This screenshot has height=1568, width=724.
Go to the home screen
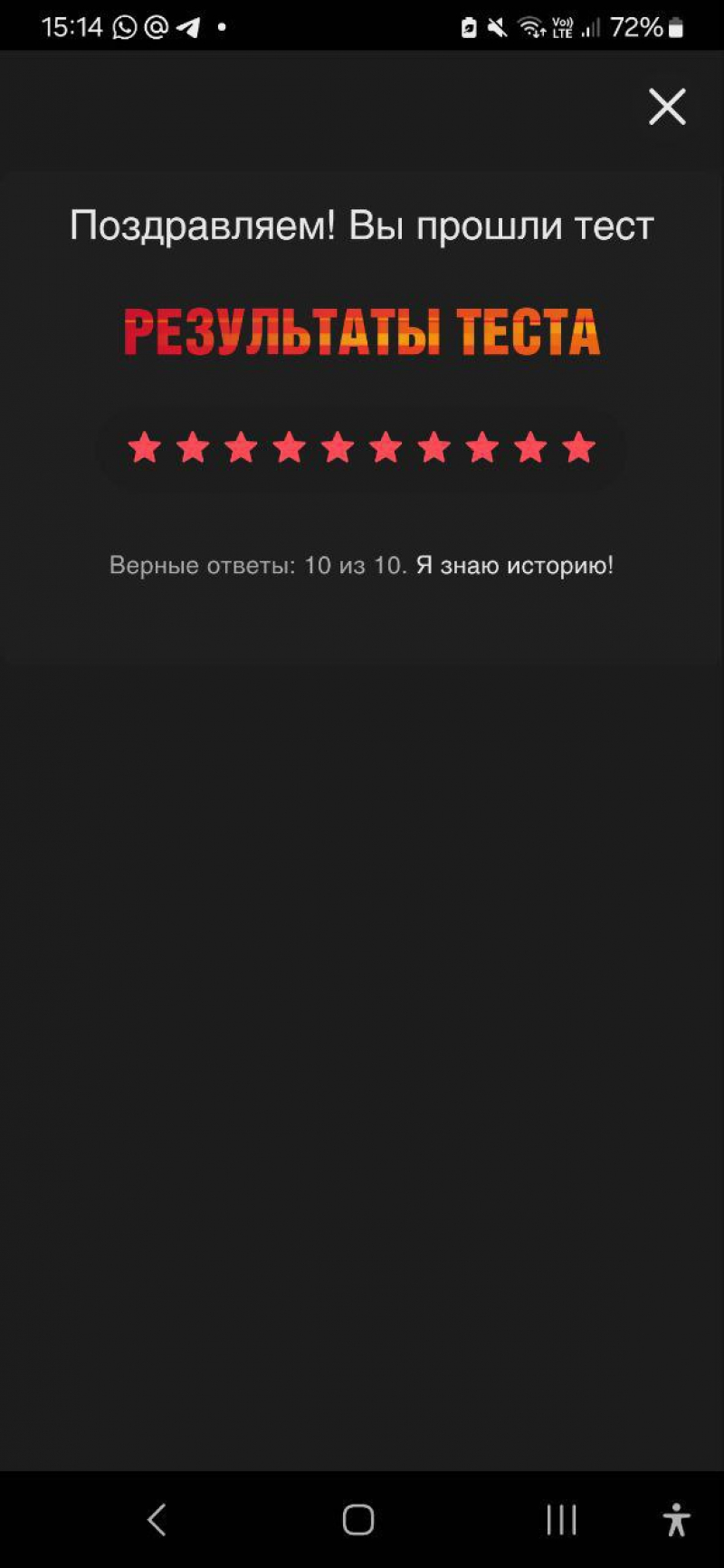click(358, 1520)
